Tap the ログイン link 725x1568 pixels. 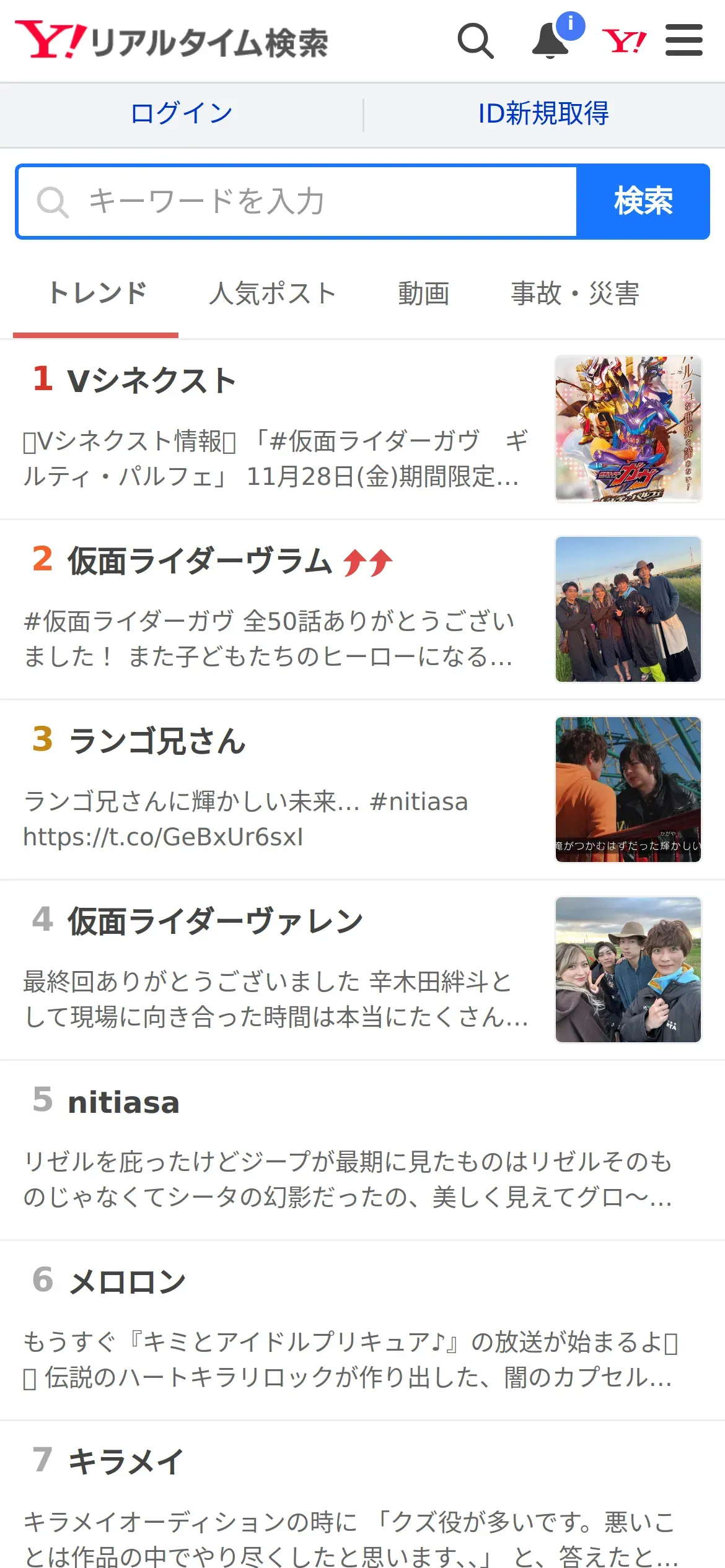[x=181, y=114]
